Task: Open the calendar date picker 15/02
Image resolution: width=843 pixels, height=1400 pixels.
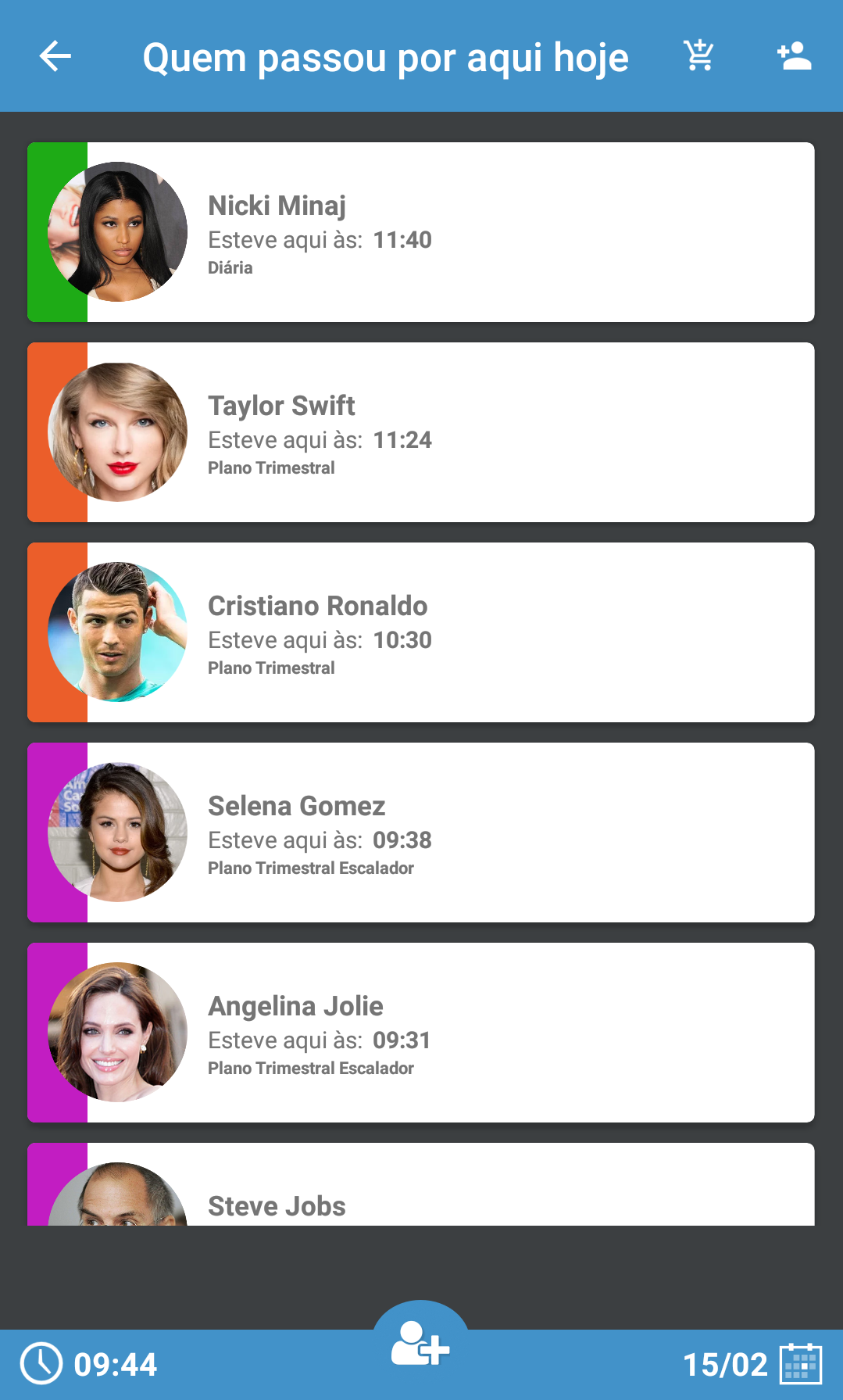Action: [x=800, y=1364]
